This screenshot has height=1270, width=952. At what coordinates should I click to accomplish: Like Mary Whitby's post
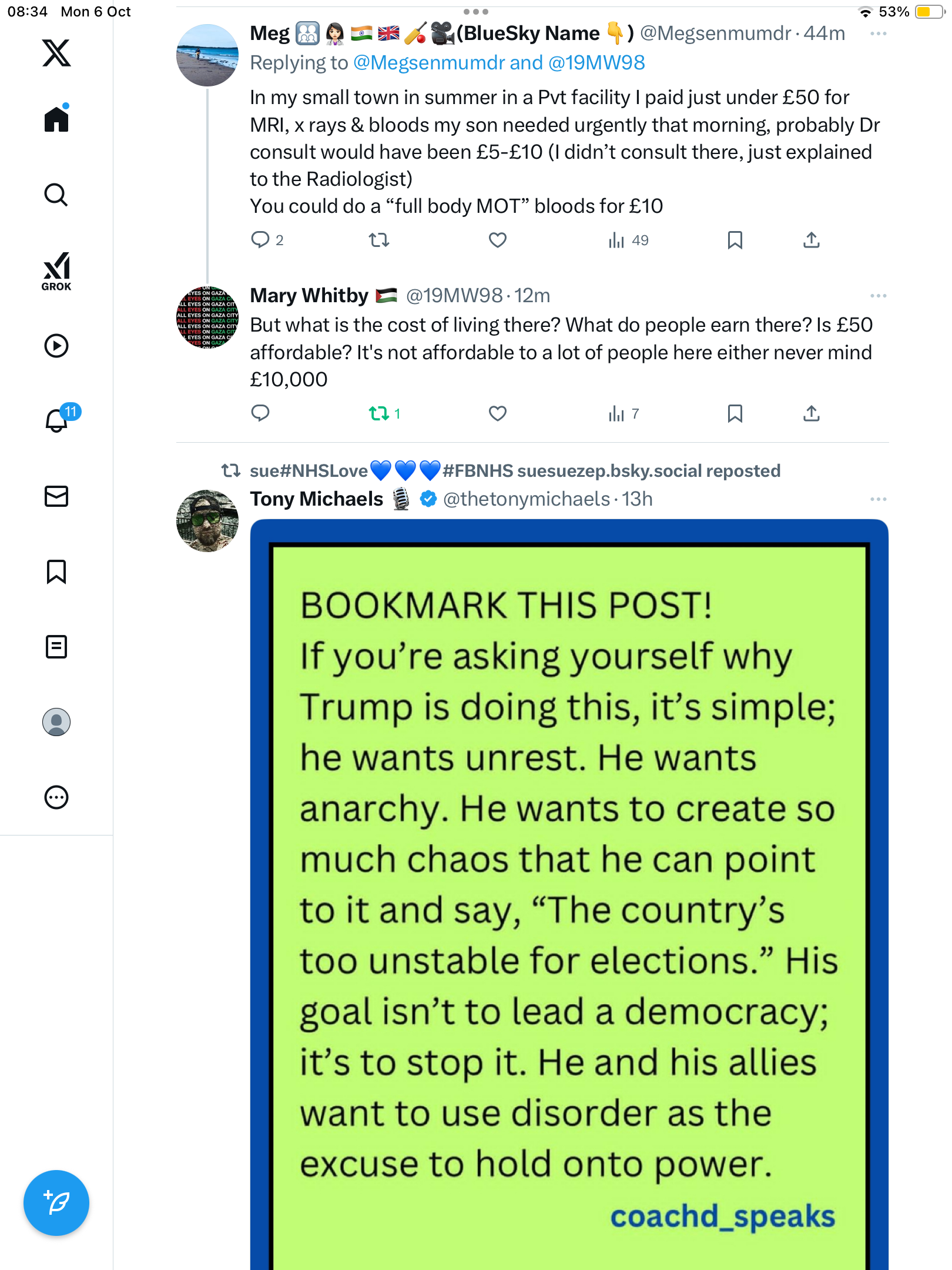pyautogui.click(x=497, y=414)
